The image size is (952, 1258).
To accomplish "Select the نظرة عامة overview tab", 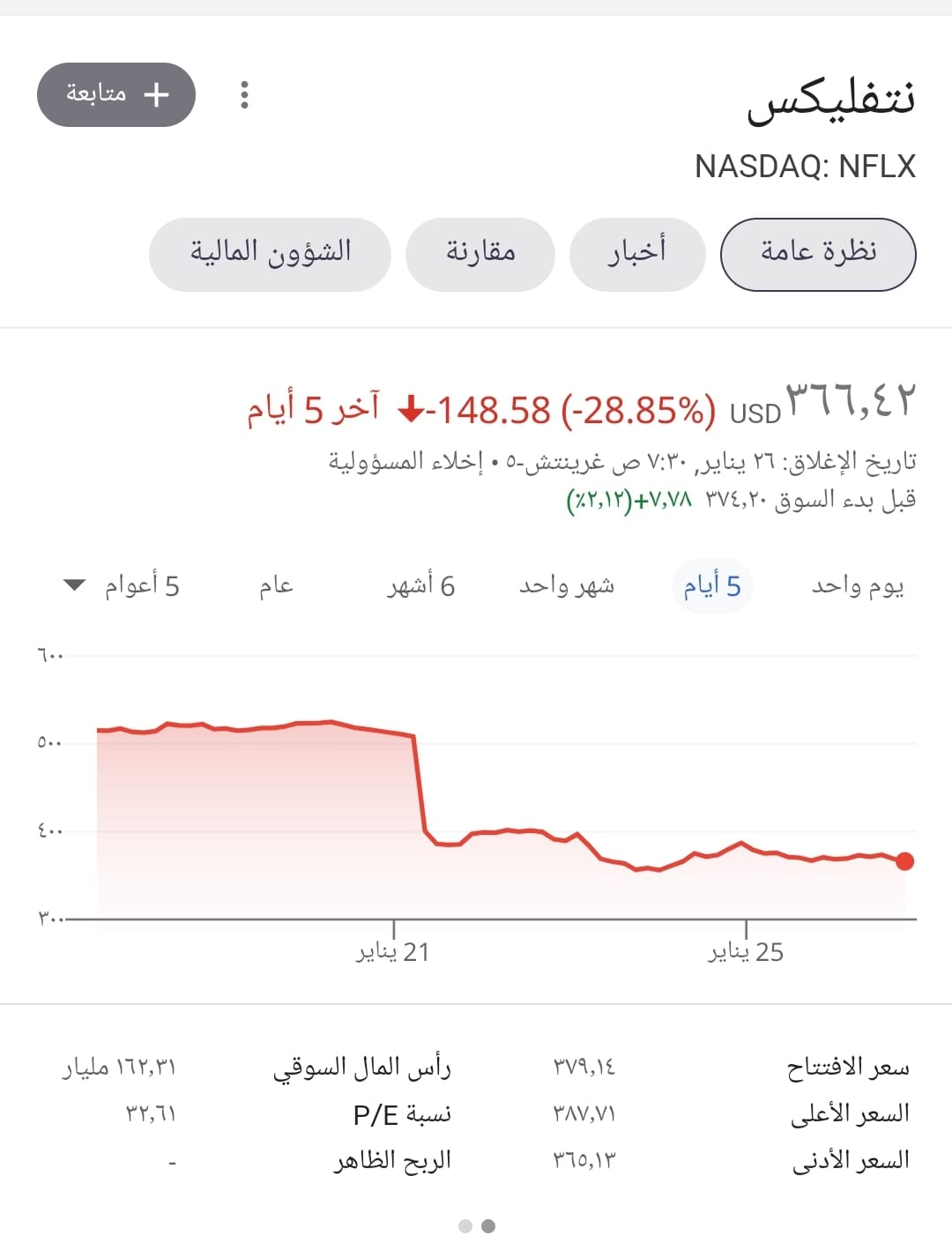I will [818, 254].
